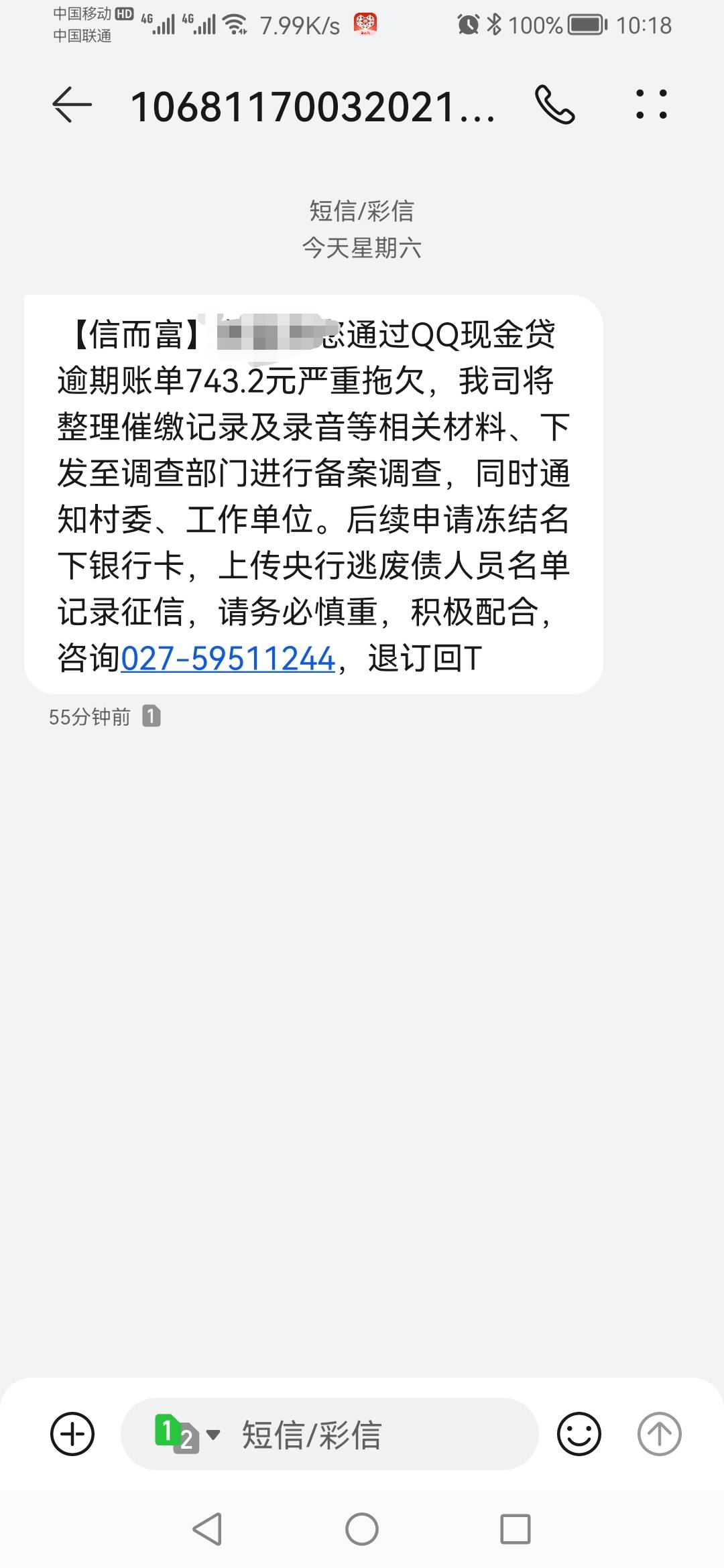Screen dimensions: 724x1568
Task: Tap the phone number link 027-59511244
Action: pos(228,658)
